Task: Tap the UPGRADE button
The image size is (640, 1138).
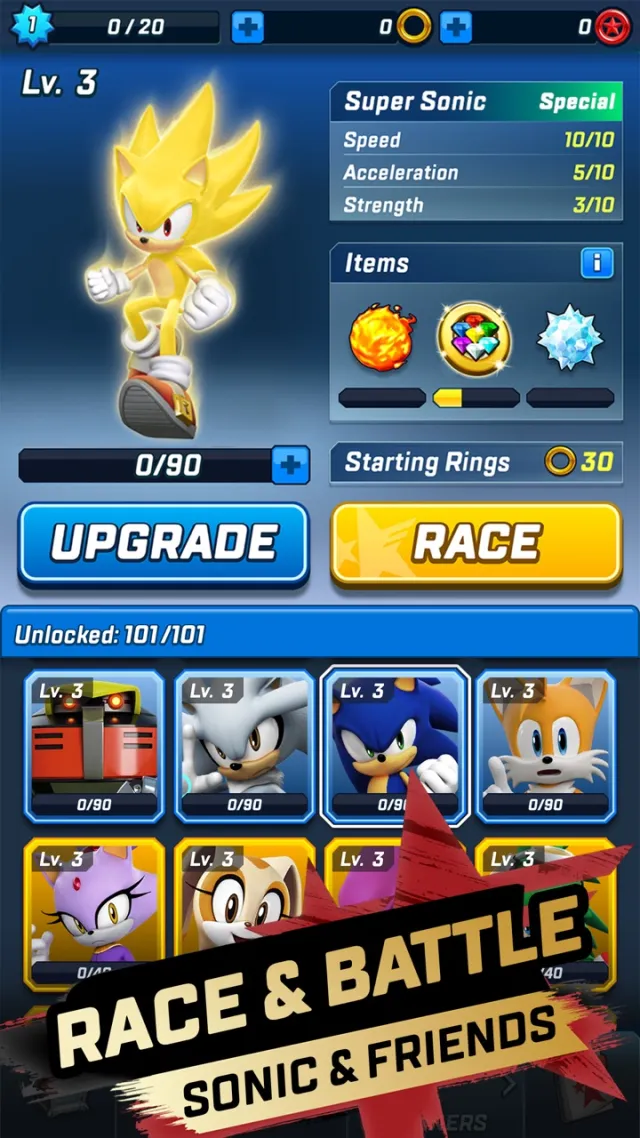Action: pos(163,543)
